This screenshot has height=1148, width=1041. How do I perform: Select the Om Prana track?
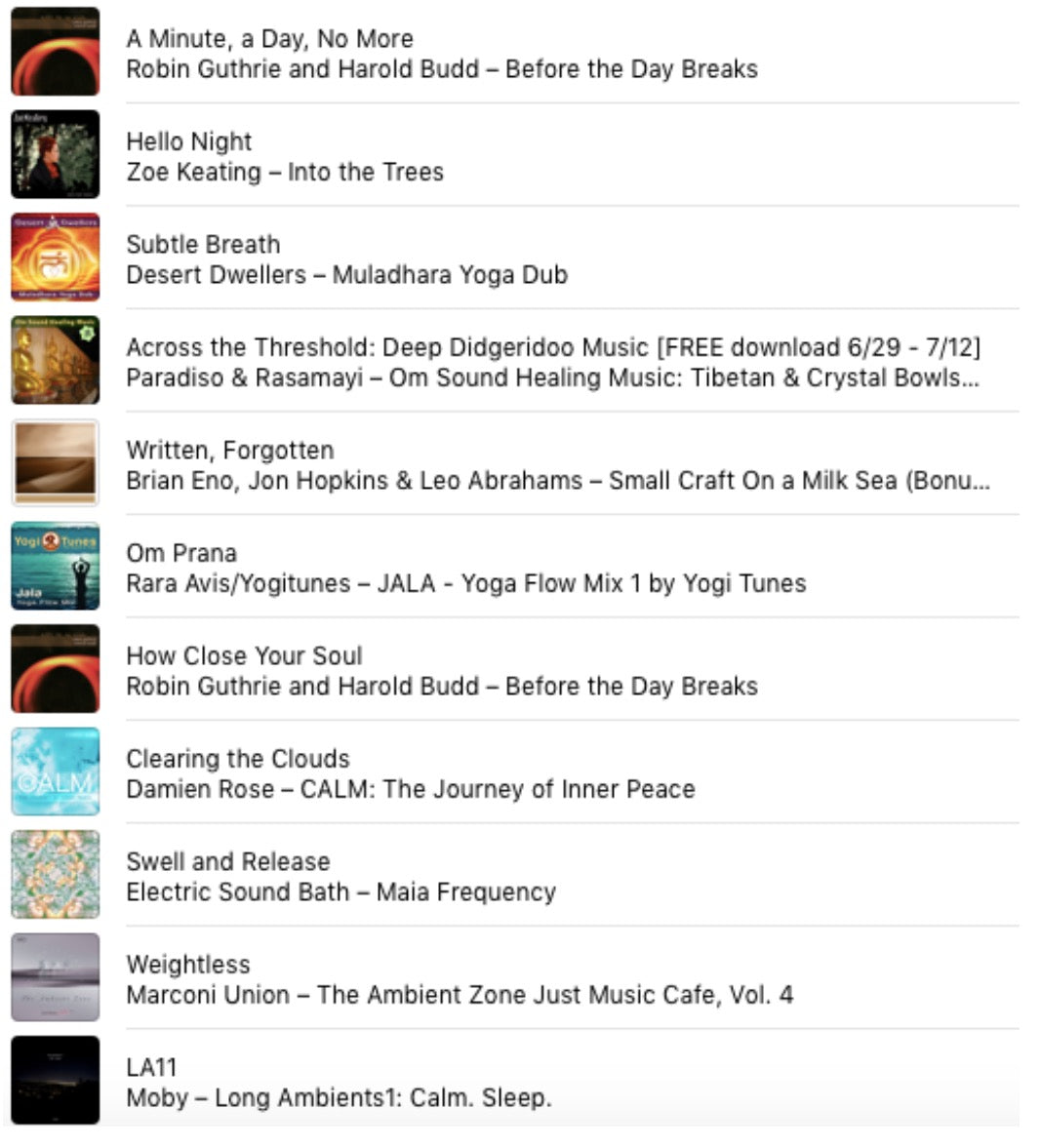181,554
